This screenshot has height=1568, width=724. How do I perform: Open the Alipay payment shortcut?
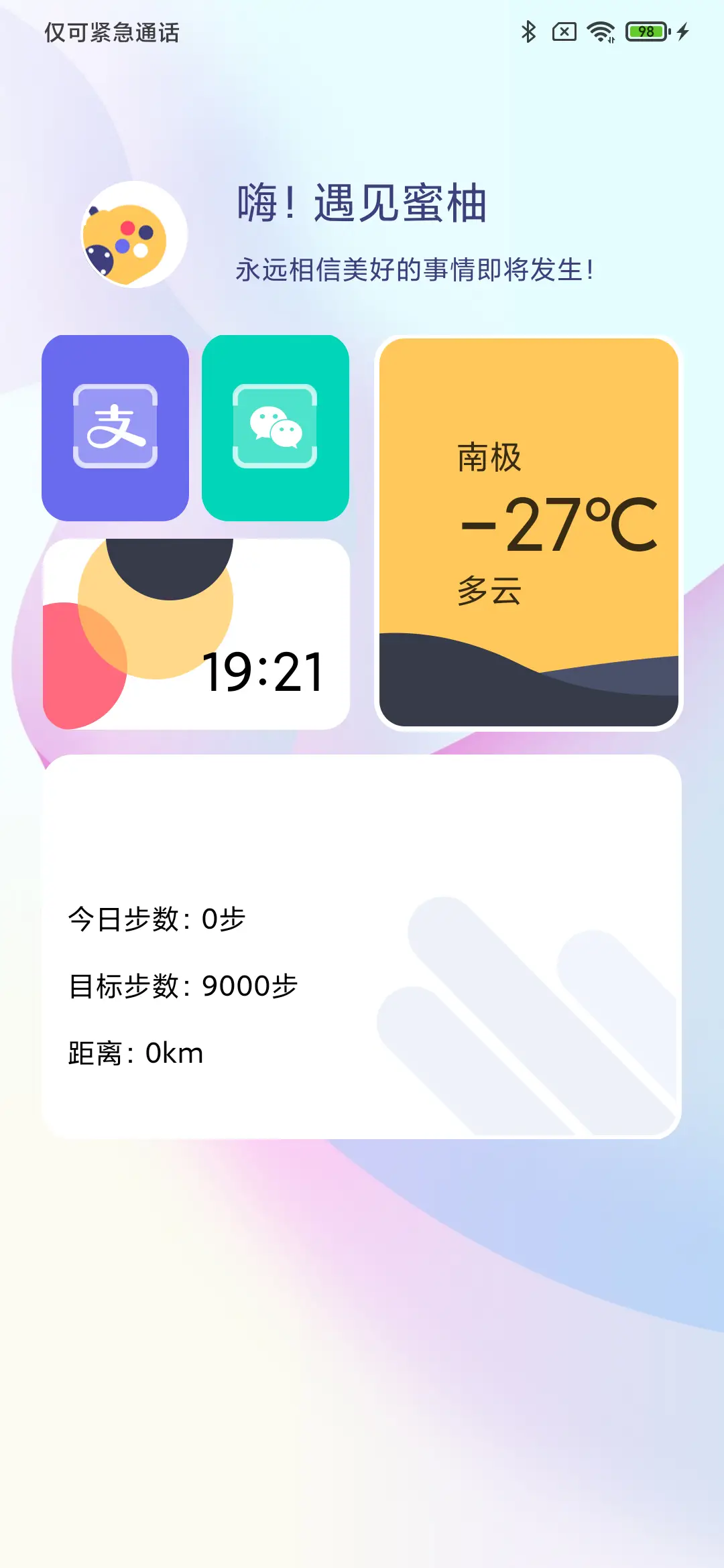click(x=115, y=427)
